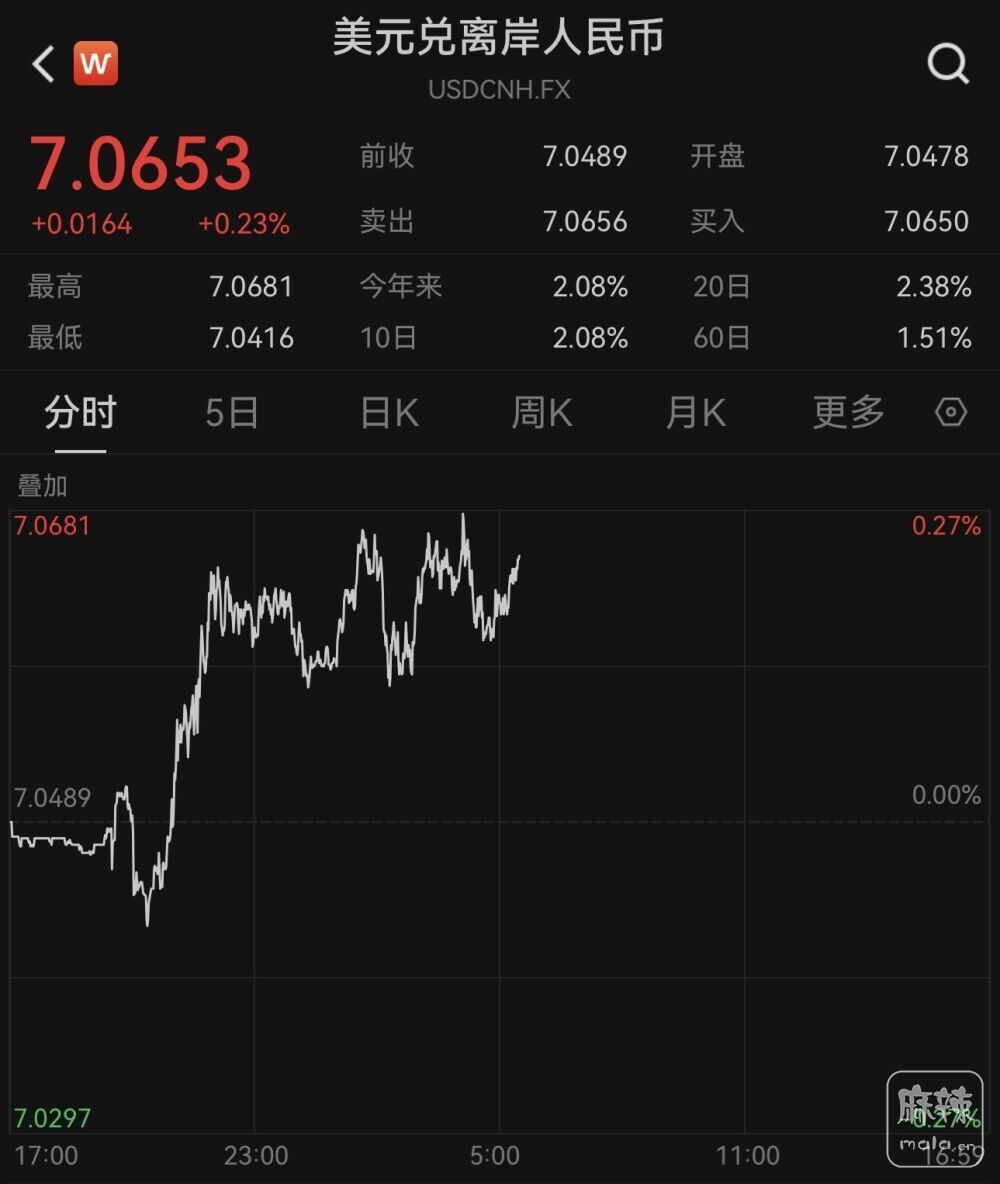The width and height of the screenshot is (1000, 1184).
Task: Expand the 更多 chart options
Action: (848, 412)
